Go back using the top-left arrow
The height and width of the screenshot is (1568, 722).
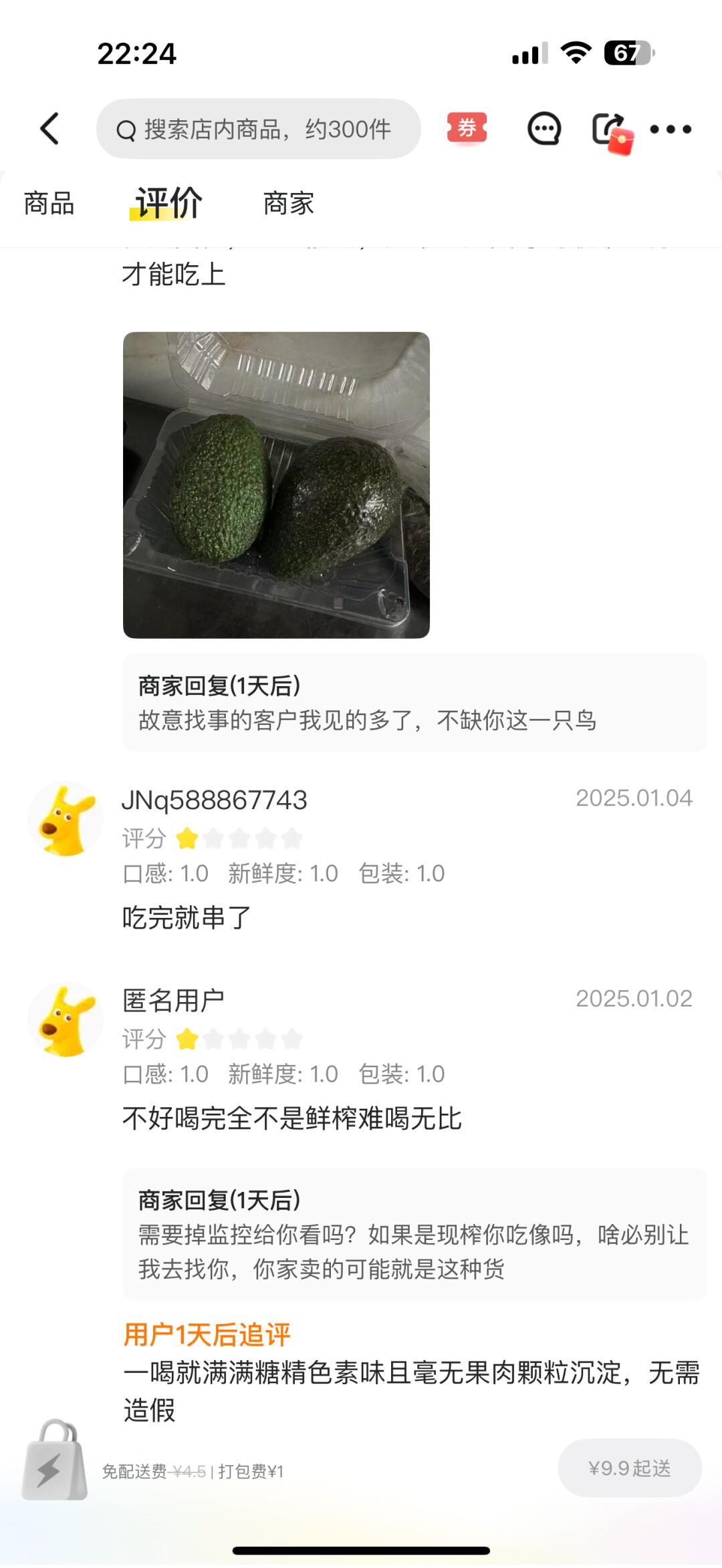click(50, 128)
